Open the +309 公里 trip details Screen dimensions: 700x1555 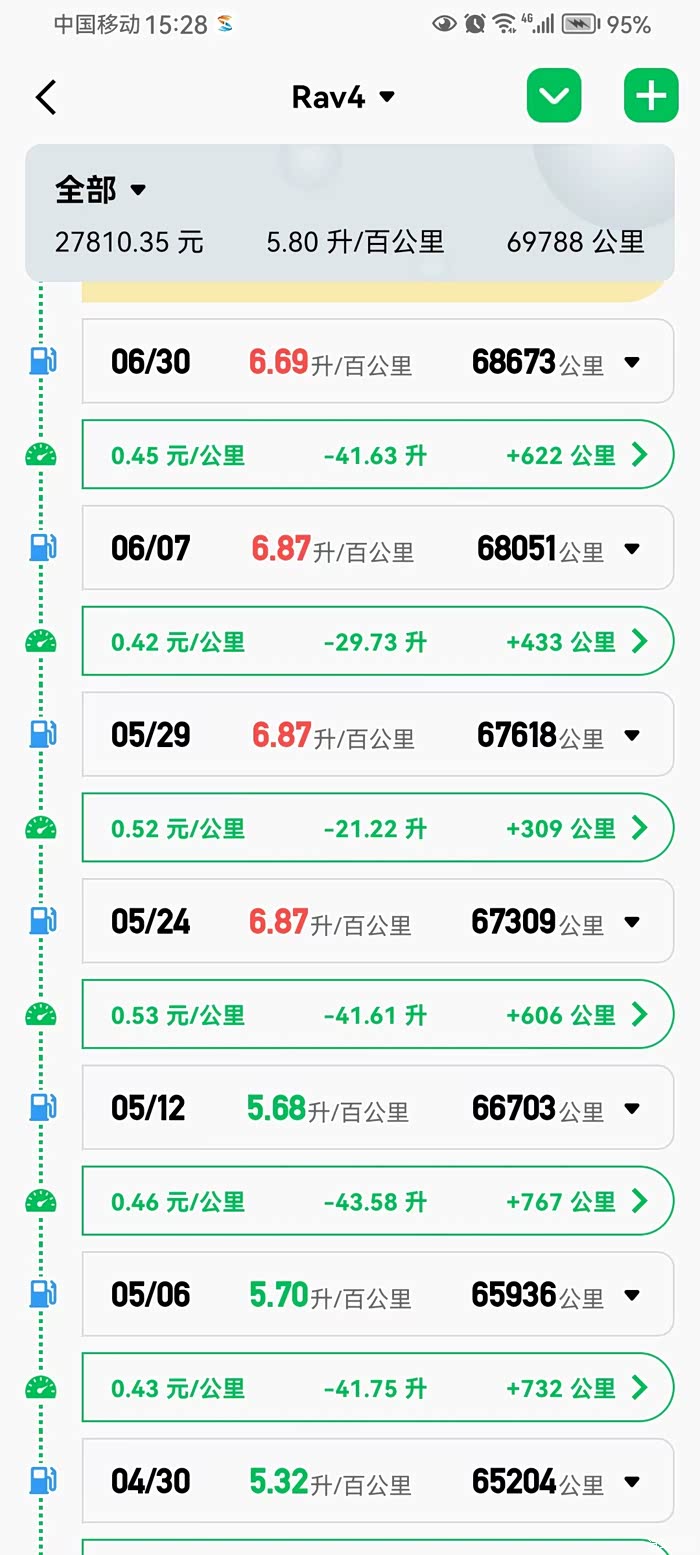coord(640,828)
